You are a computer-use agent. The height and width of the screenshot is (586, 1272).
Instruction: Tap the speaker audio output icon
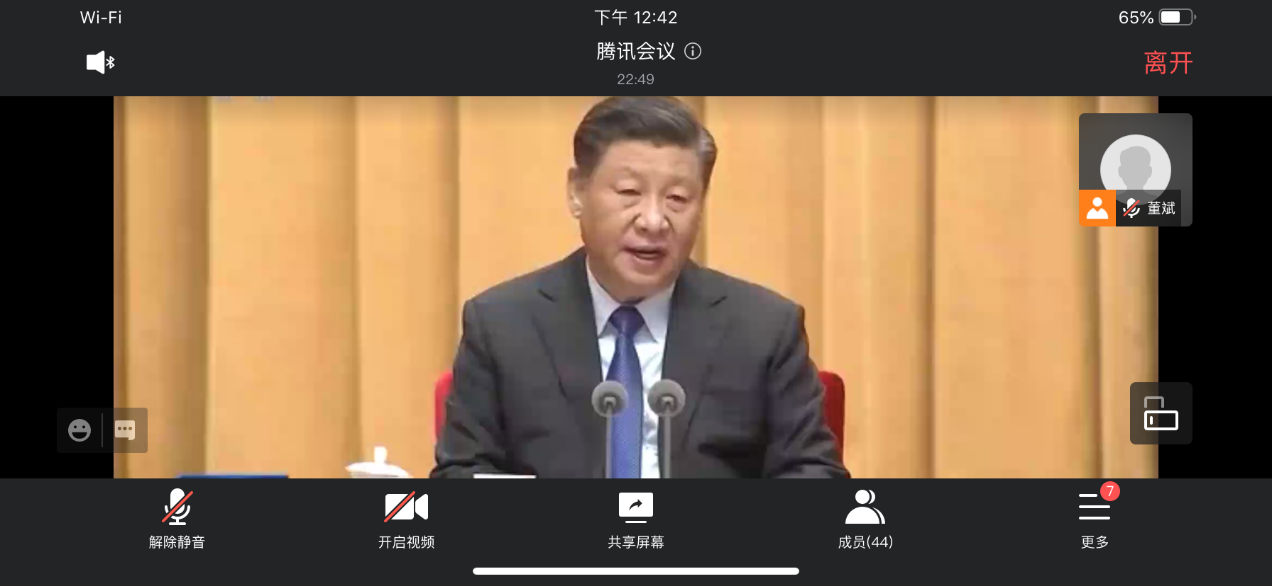coord(100,63)
